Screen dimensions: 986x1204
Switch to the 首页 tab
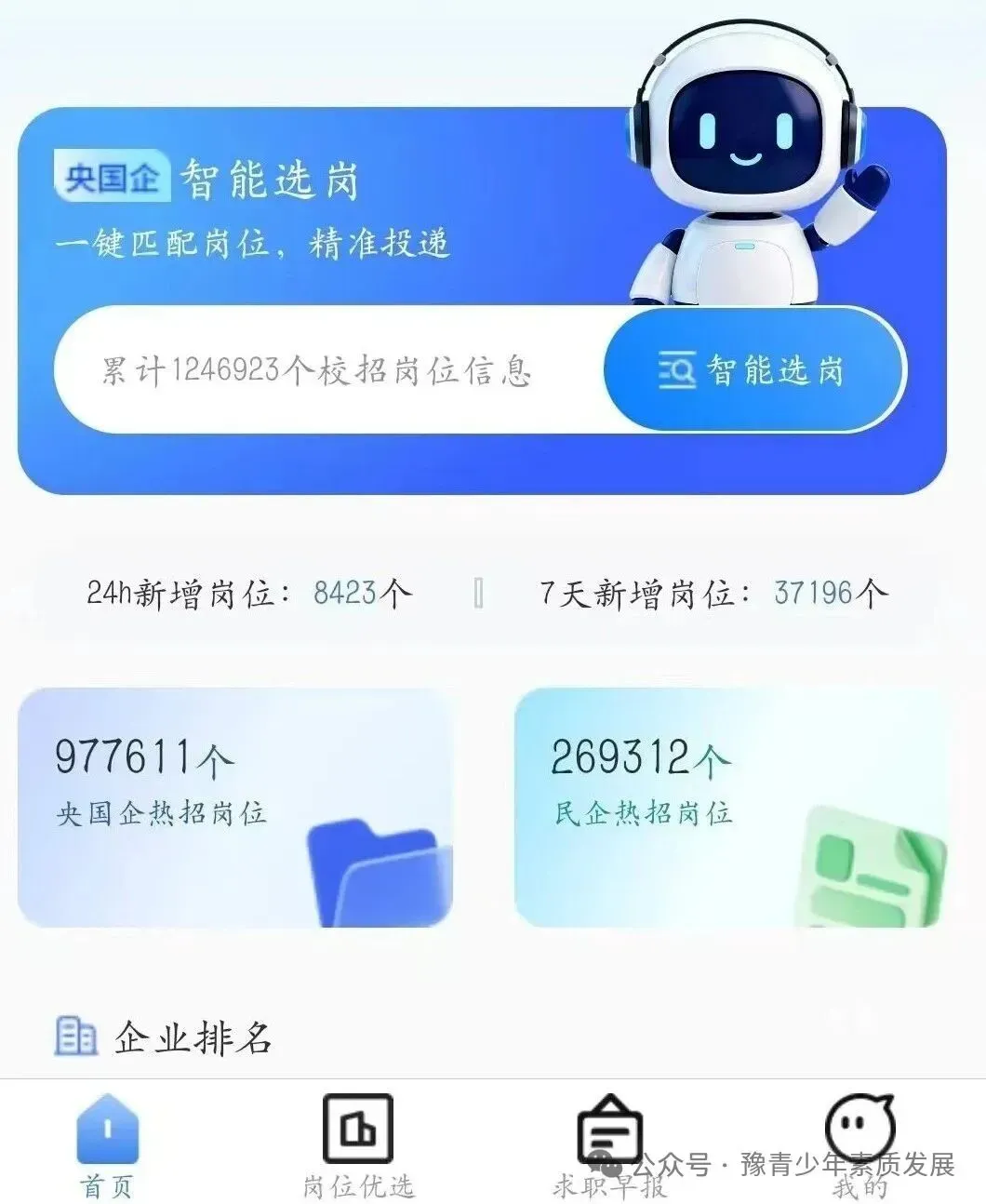tap(108, 1146)
